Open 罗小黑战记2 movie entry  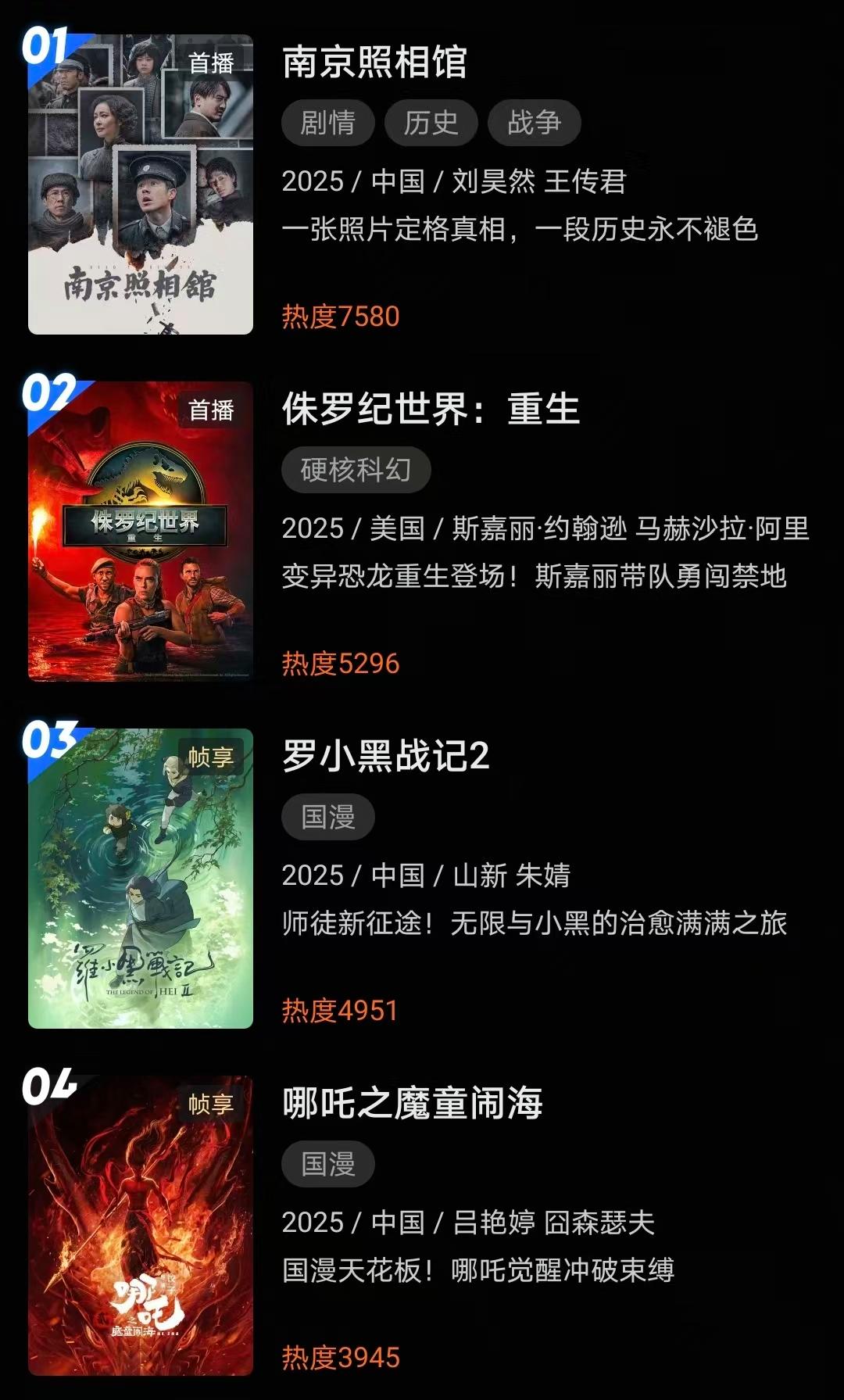pos(385,756)
